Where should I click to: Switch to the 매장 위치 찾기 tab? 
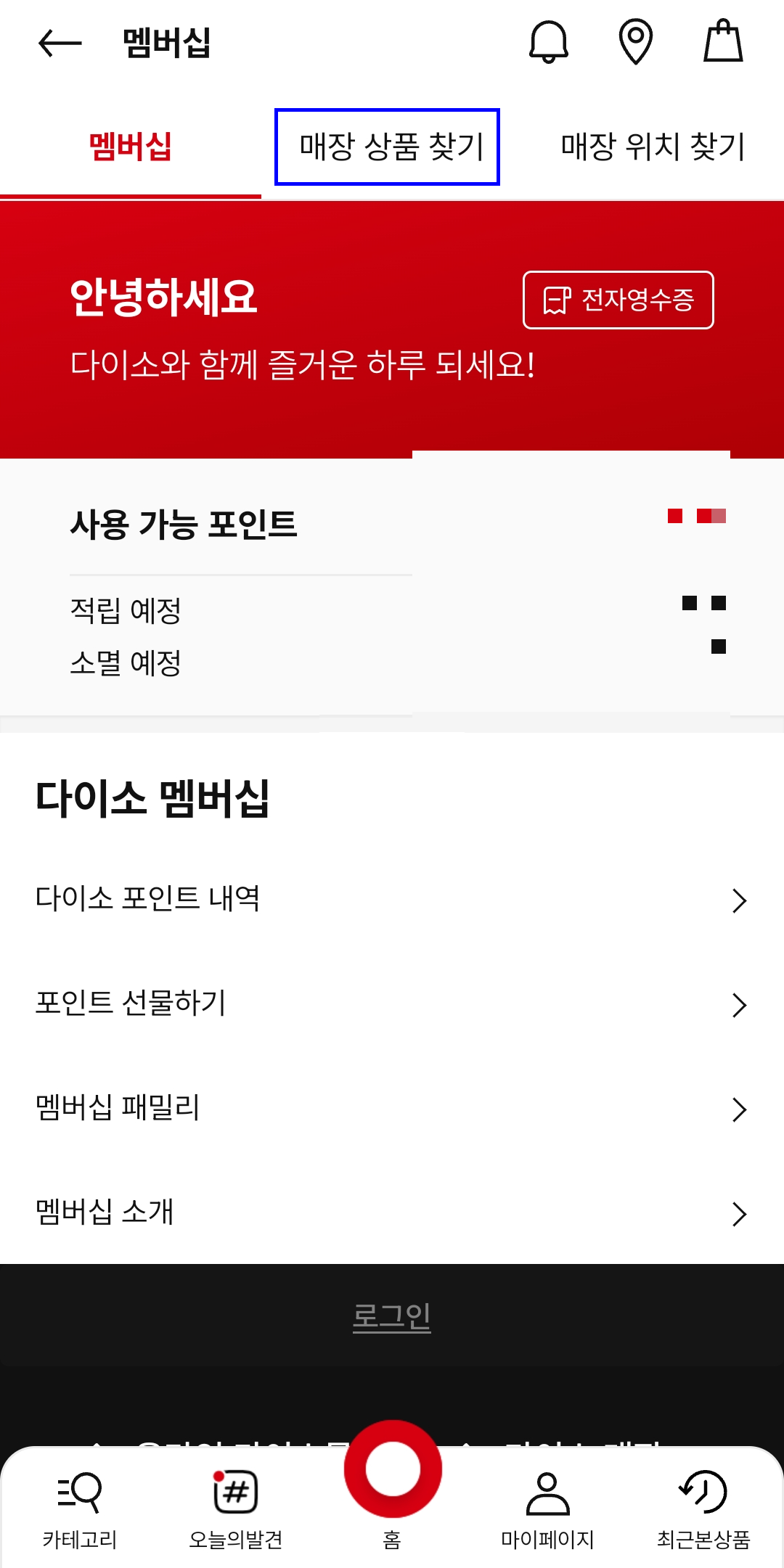pyautogui.click(x=650, y=147)
